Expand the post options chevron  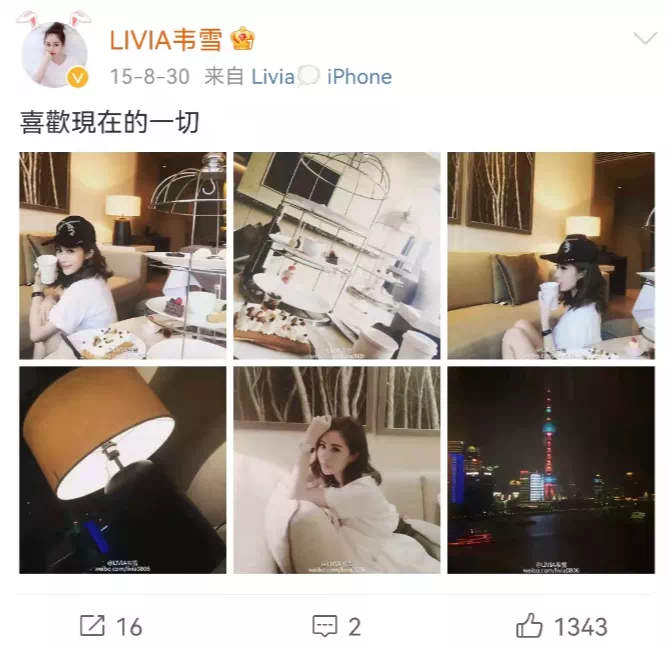point(645,40)
